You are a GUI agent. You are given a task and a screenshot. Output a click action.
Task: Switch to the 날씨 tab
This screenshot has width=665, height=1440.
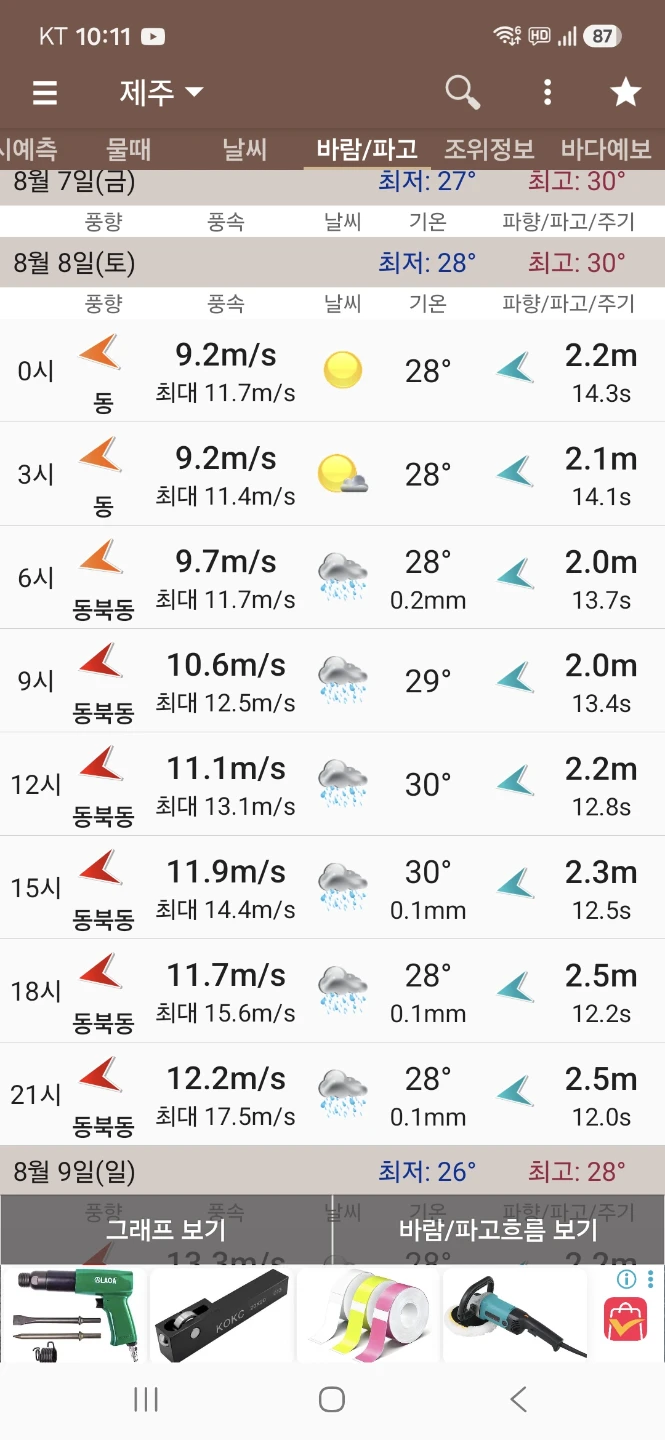245,150
